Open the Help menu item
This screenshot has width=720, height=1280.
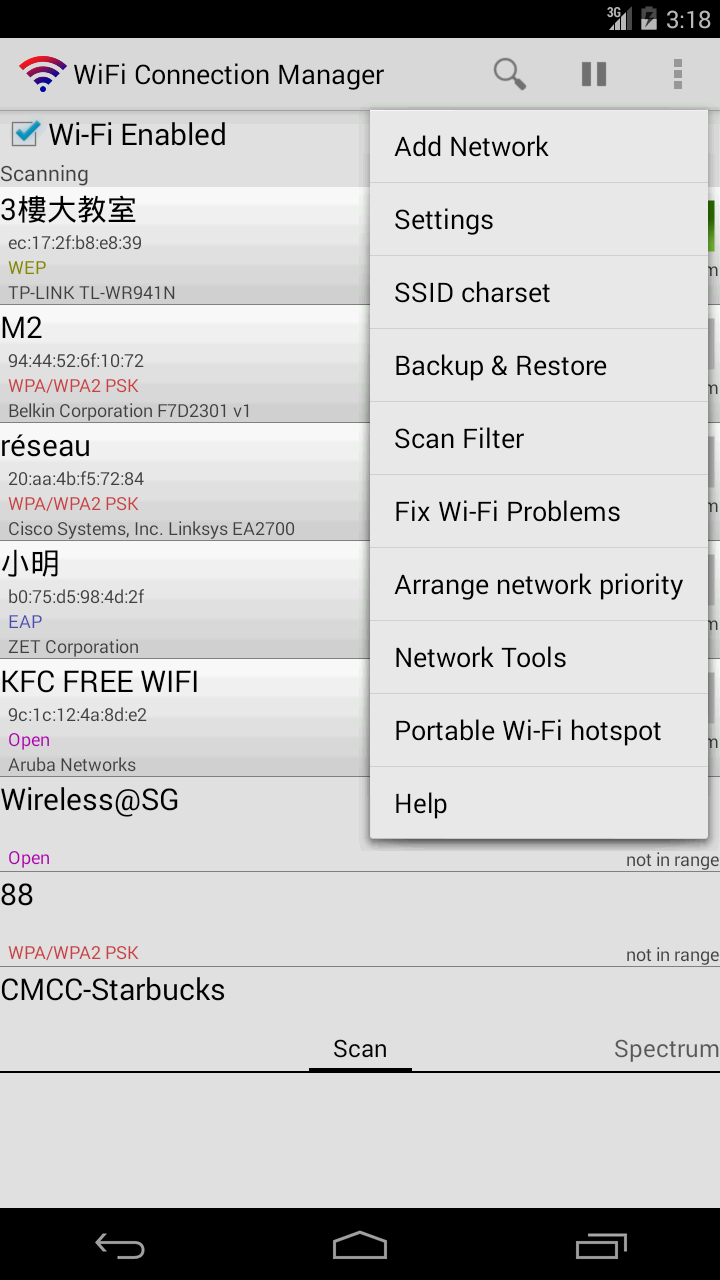pyautogui.click(x=538, y=804)
